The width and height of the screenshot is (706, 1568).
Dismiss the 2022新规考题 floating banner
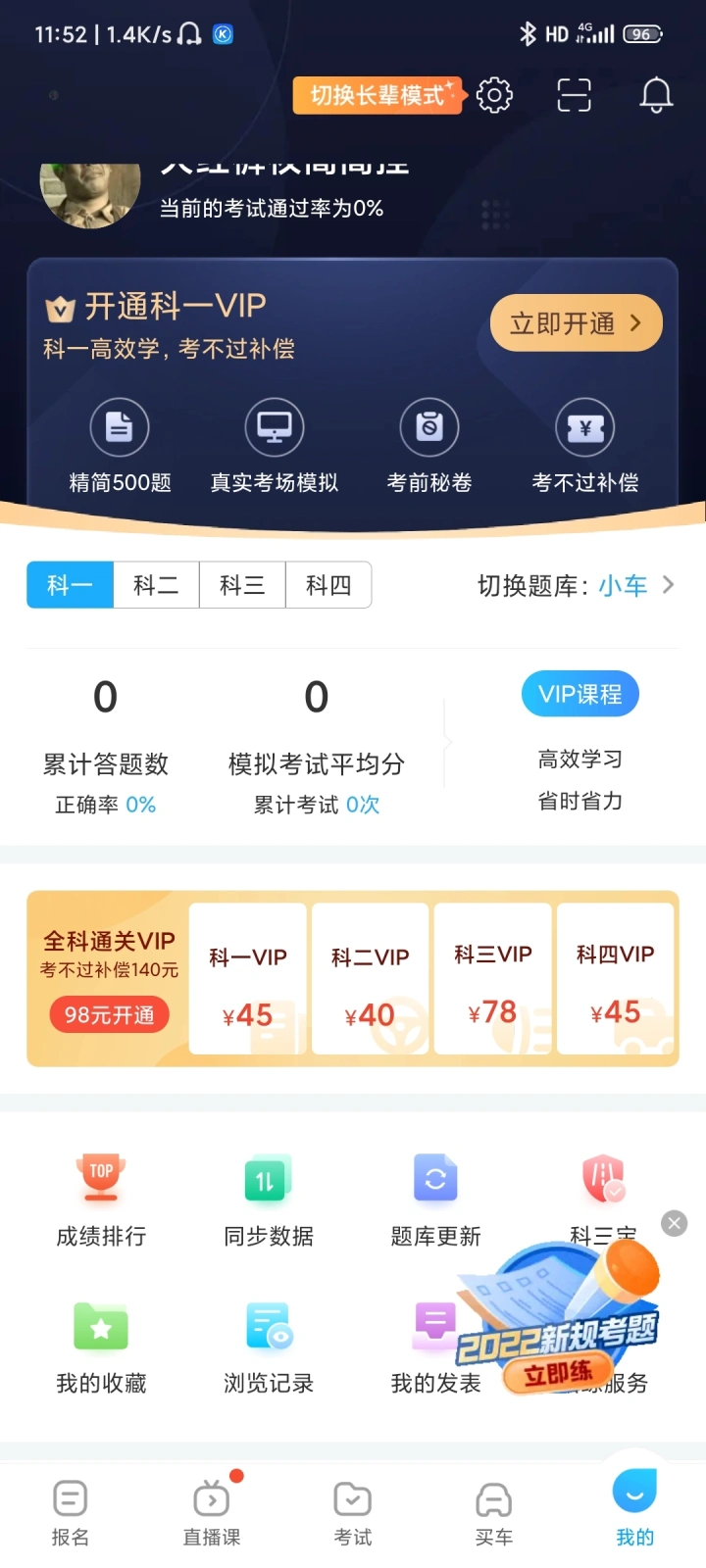pyautogui.click(x=675, y=1223)
